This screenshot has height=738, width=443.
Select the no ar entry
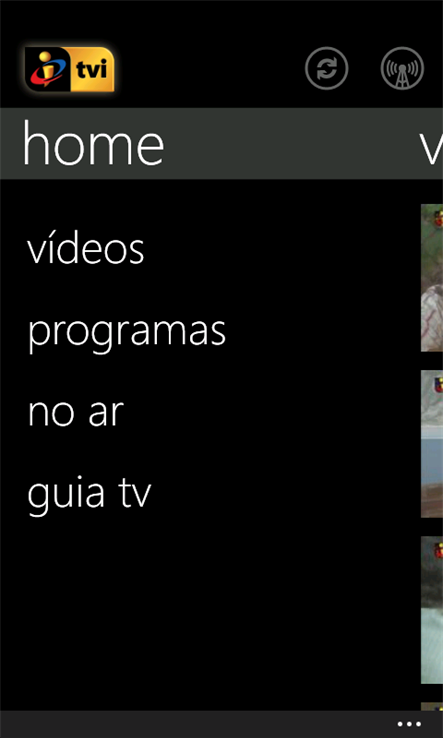tap(75, 413)
